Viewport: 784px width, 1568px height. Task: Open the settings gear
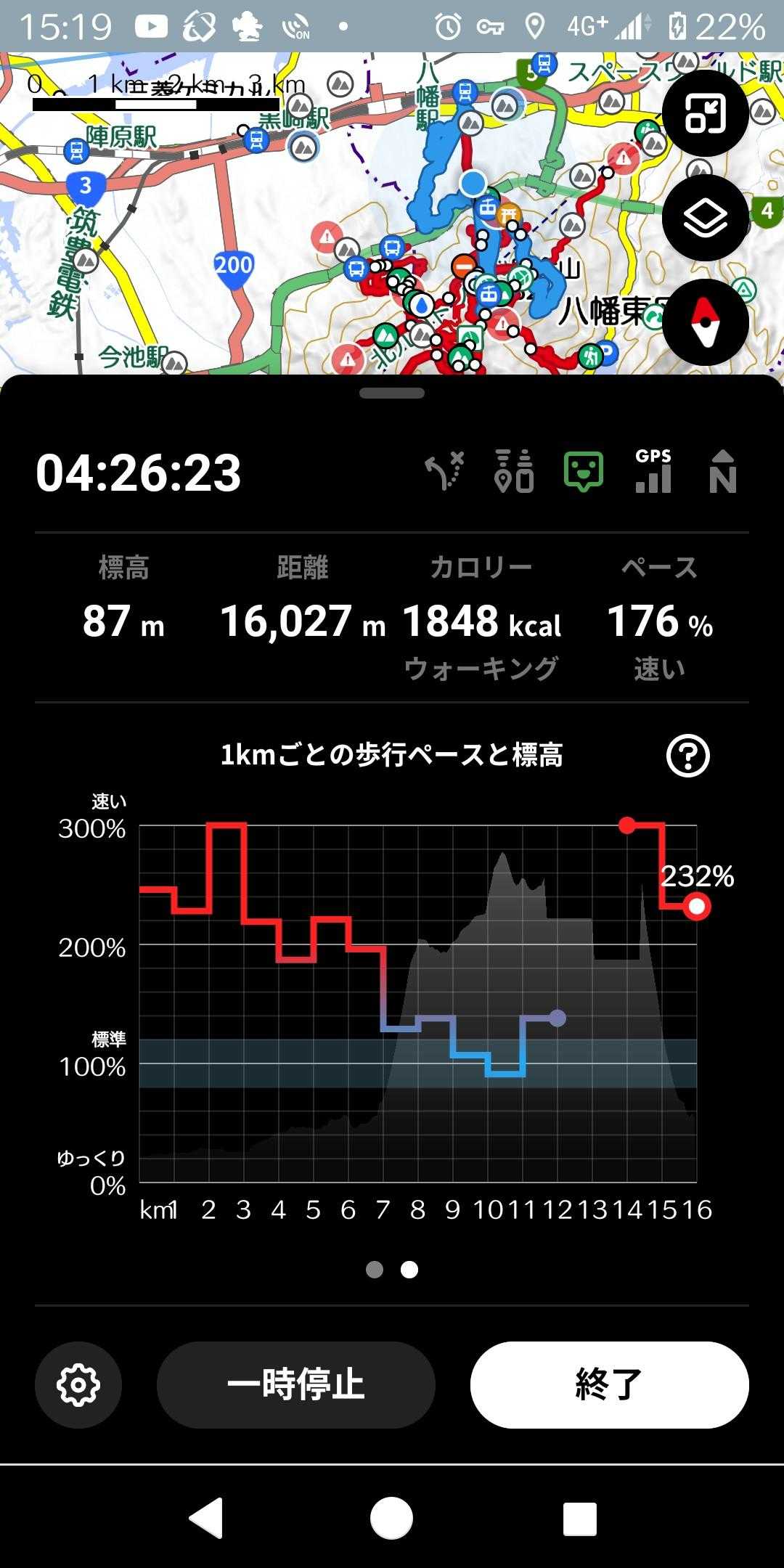78,1385
